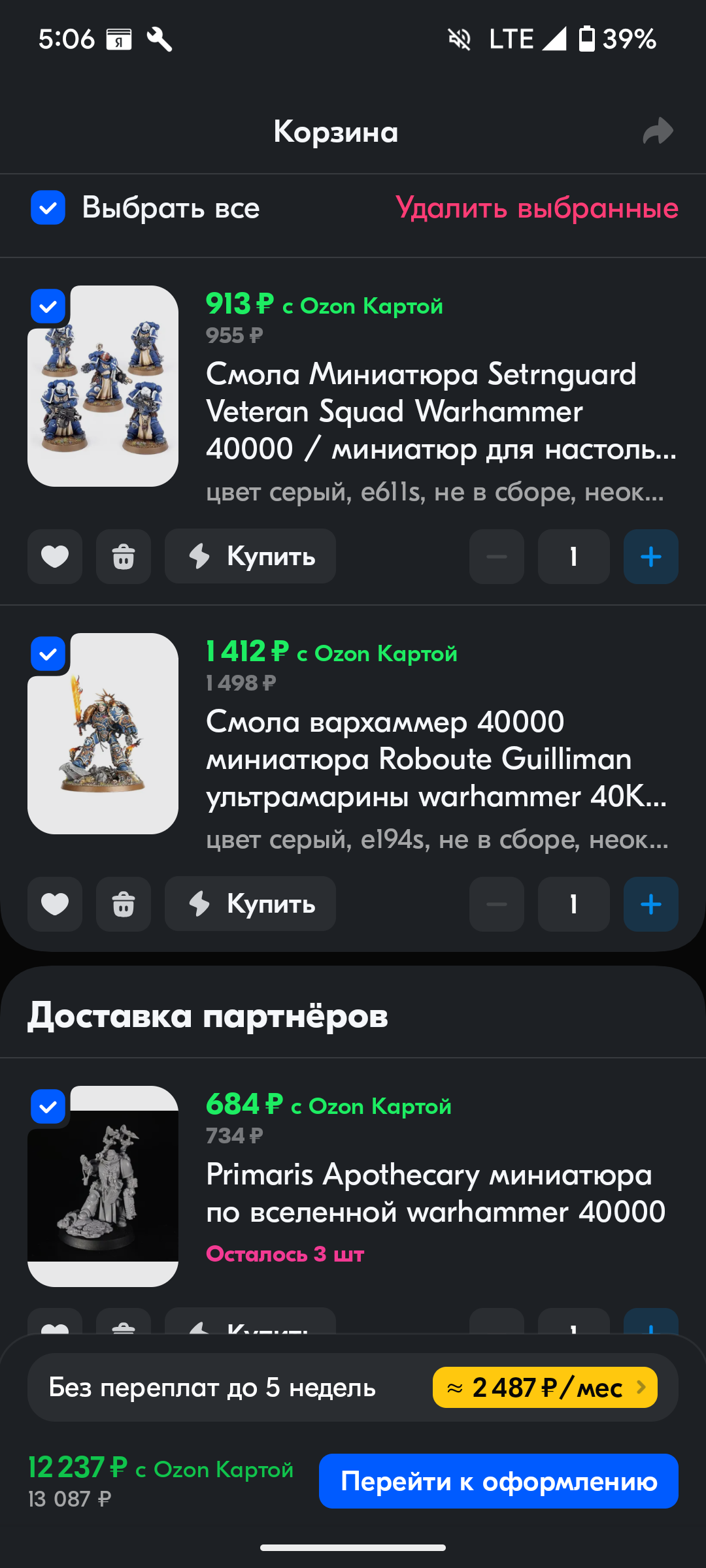Screen dimensions: 706x1568
Task: Tap 'Купить' for Roboute Guilliman miniature
Action: (x=250, y=904)
